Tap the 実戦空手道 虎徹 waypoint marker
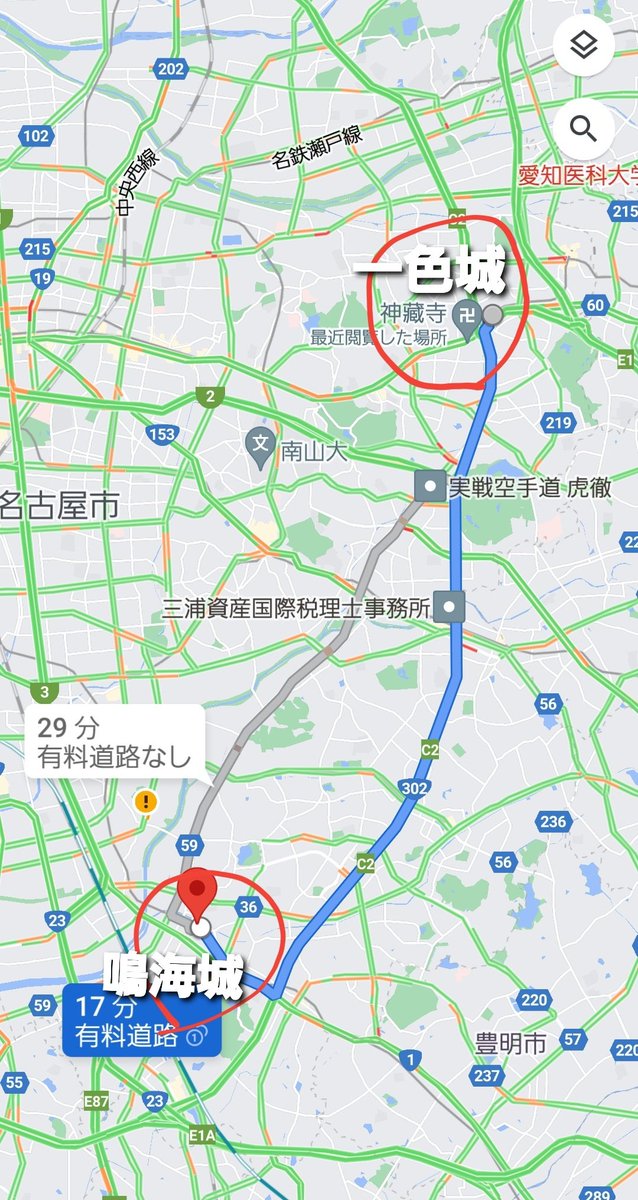The width and height of the screenshot is (638, 1200). [x=430, y=487]
